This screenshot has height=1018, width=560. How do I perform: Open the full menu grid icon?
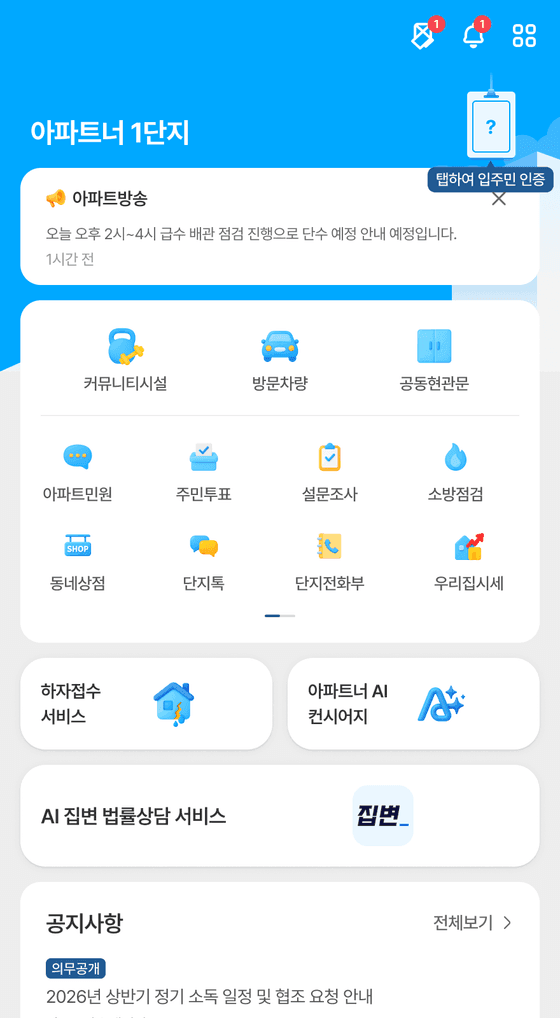(x=524, y=36)
